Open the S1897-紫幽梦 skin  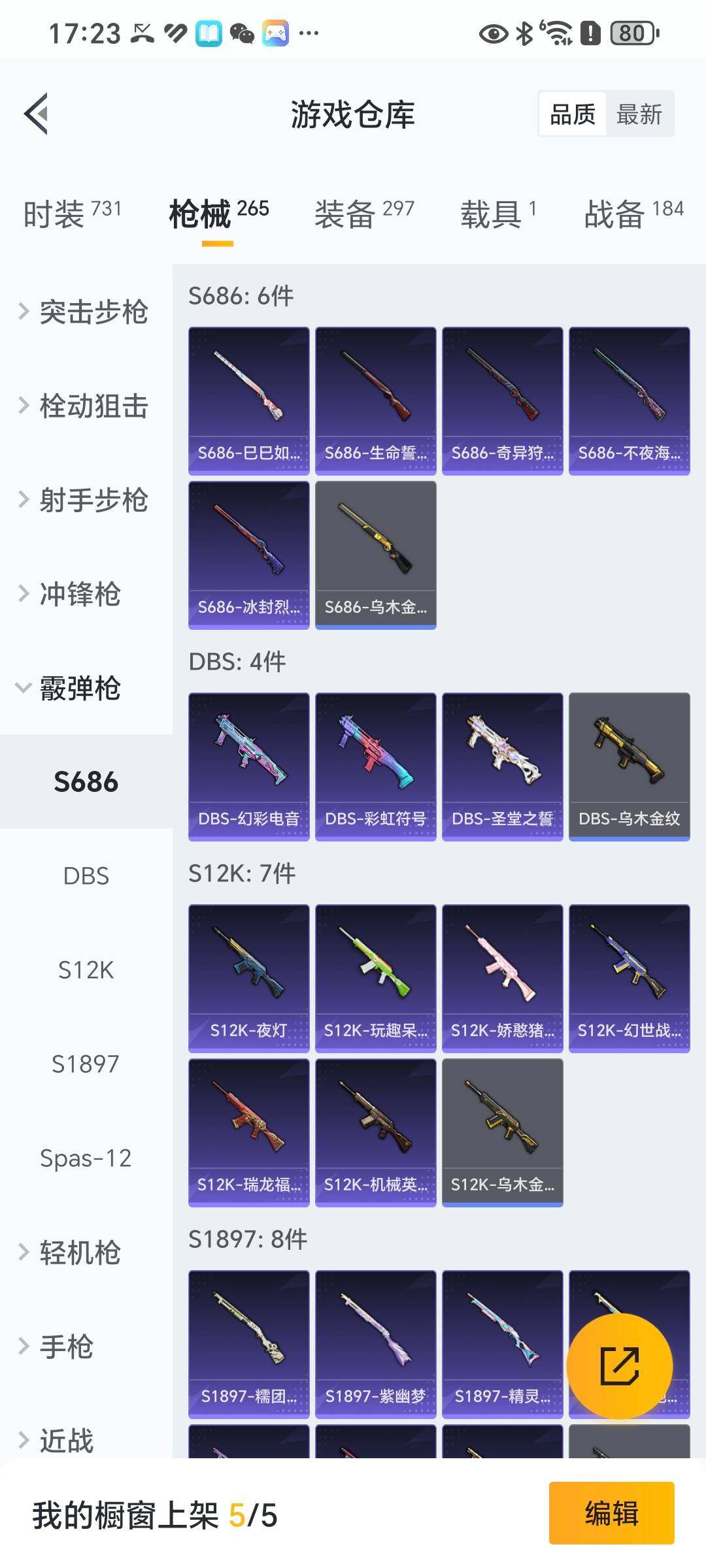coord(375,1344)
